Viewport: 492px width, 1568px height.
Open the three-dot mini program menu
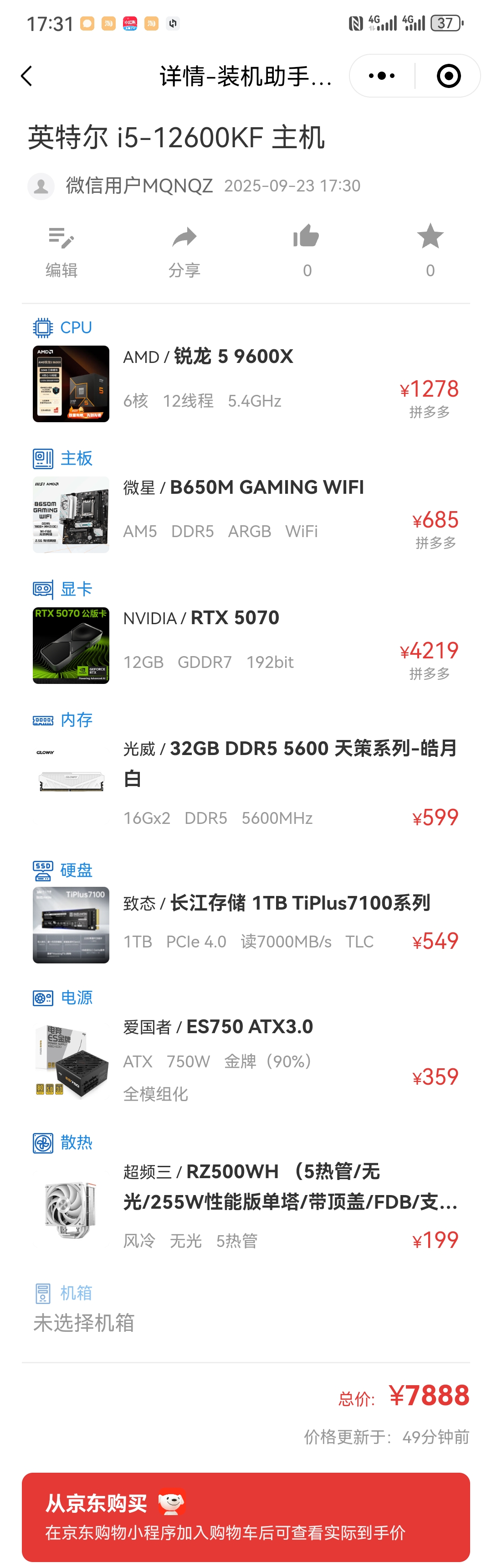pos(382,76)
